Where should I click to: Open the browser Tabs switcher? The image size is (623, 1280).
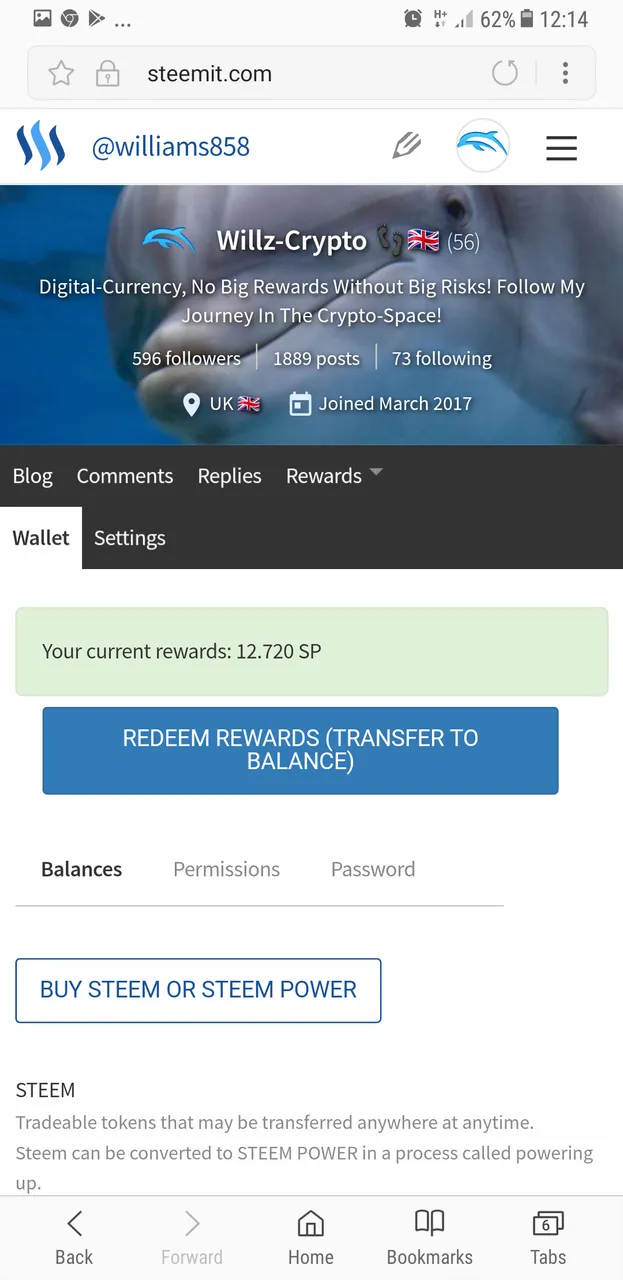tap(547, 1237)
